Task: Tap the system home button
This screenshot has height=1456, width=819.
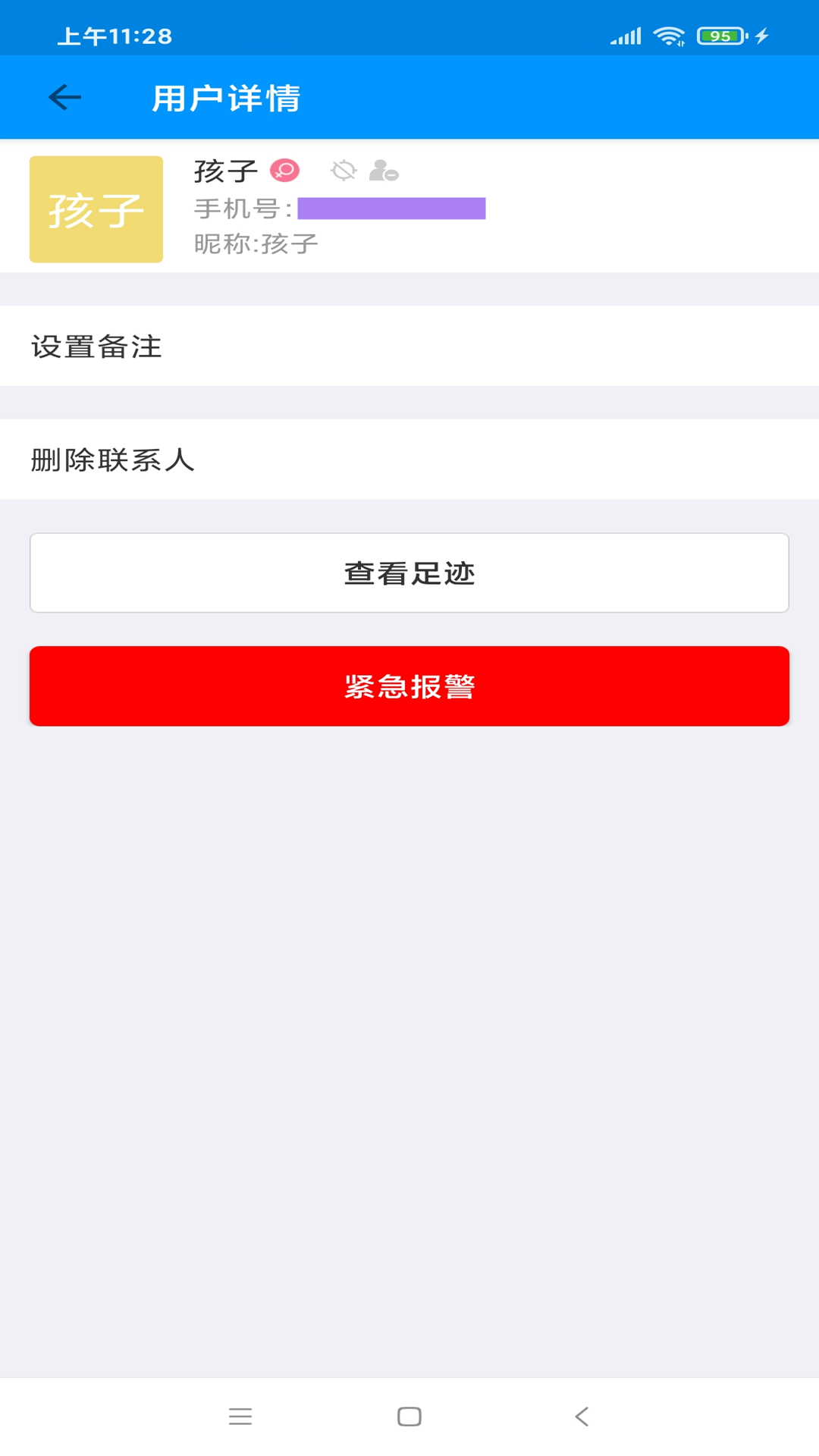Action: (409, 1417)
